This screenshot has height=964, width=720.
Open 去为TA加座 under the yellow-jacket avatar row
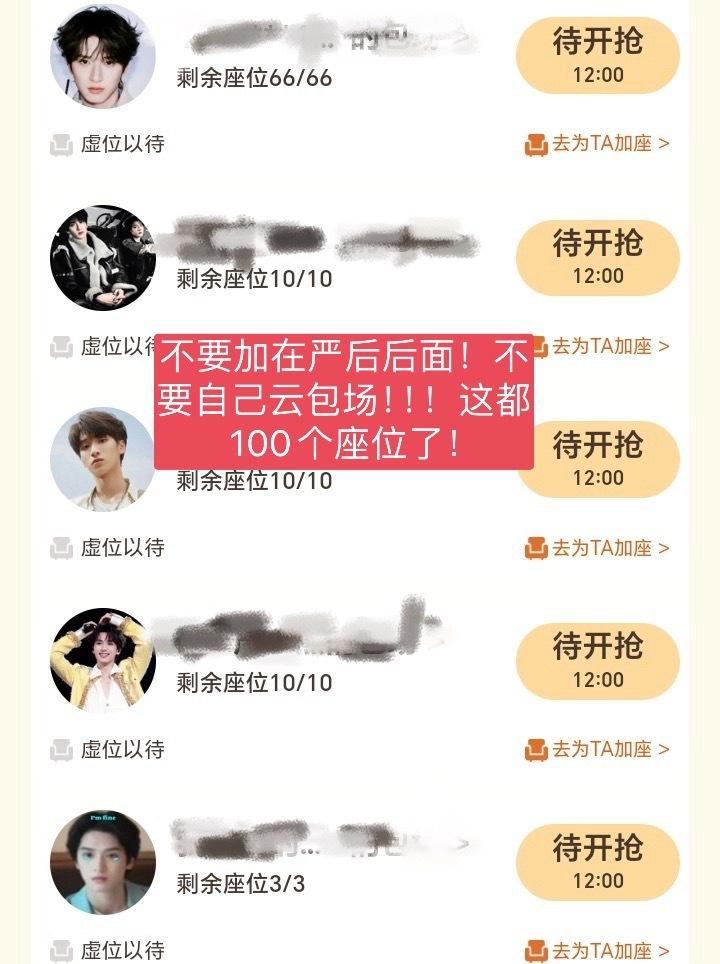point(597,749)
